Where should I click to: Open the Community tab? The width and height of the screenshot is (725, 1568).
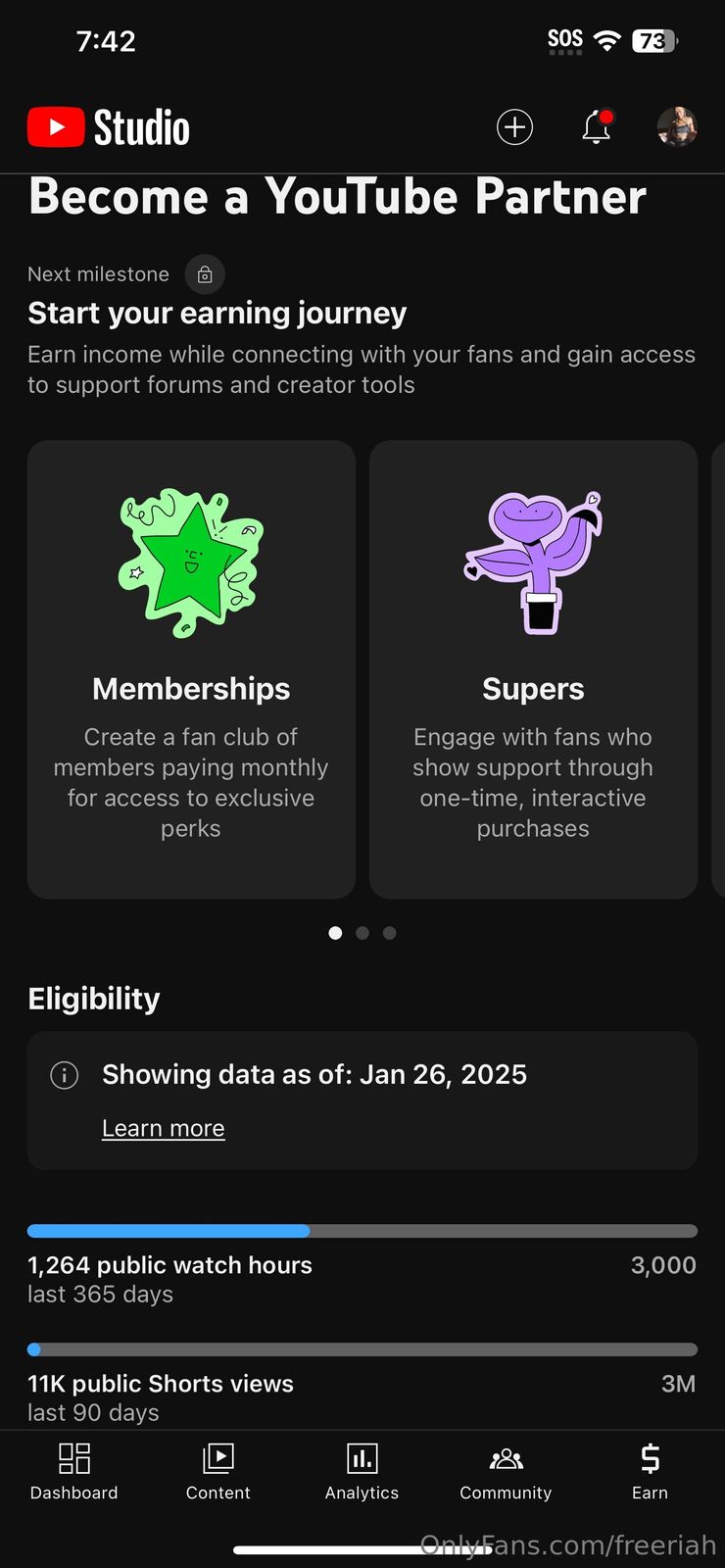click(506, 1471)
